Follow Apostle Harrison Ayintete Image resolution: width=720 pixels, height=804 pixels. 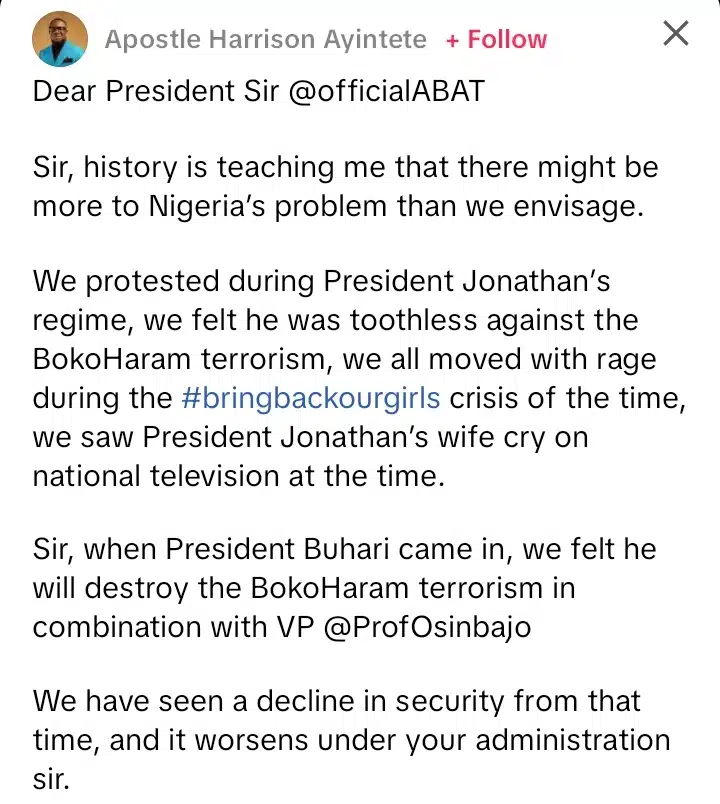(x=497, y=40)
